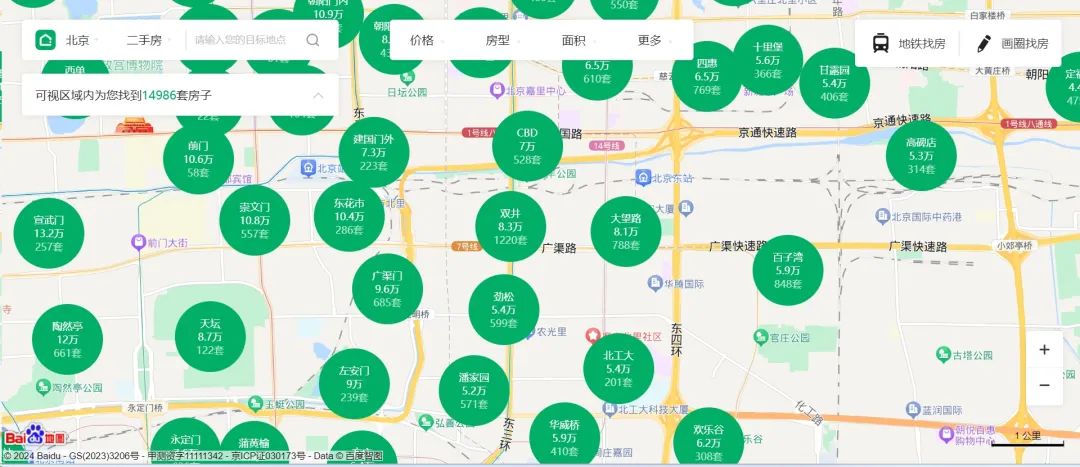The width and height of the screenshot is (1080, 467).
Task: Open the 面积 filter dropdown
Action: (579, 40)
